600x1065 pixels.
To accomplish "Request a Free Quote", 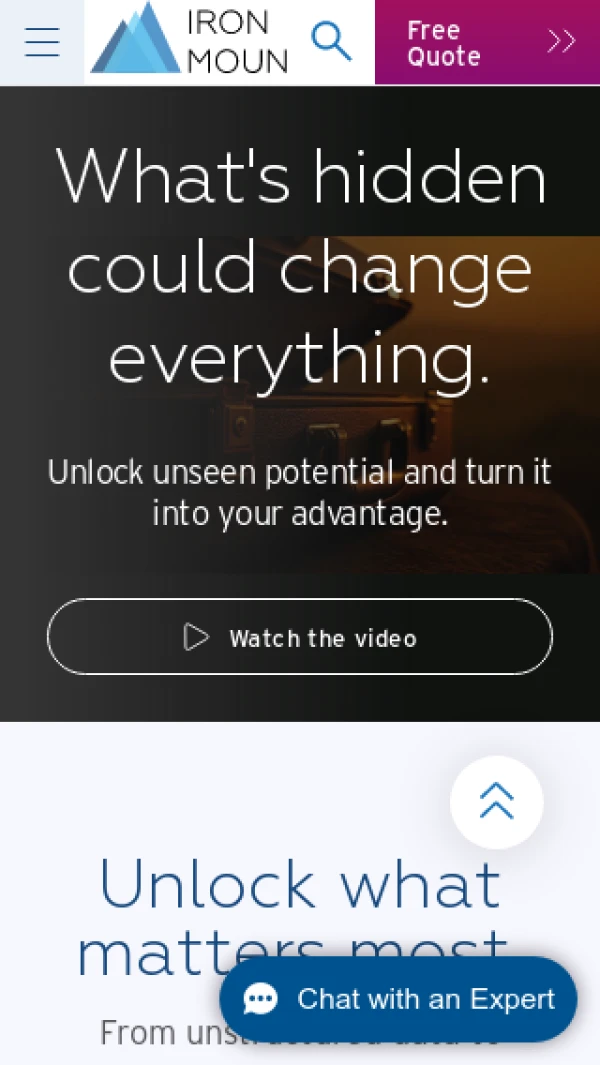I will 487,42.
